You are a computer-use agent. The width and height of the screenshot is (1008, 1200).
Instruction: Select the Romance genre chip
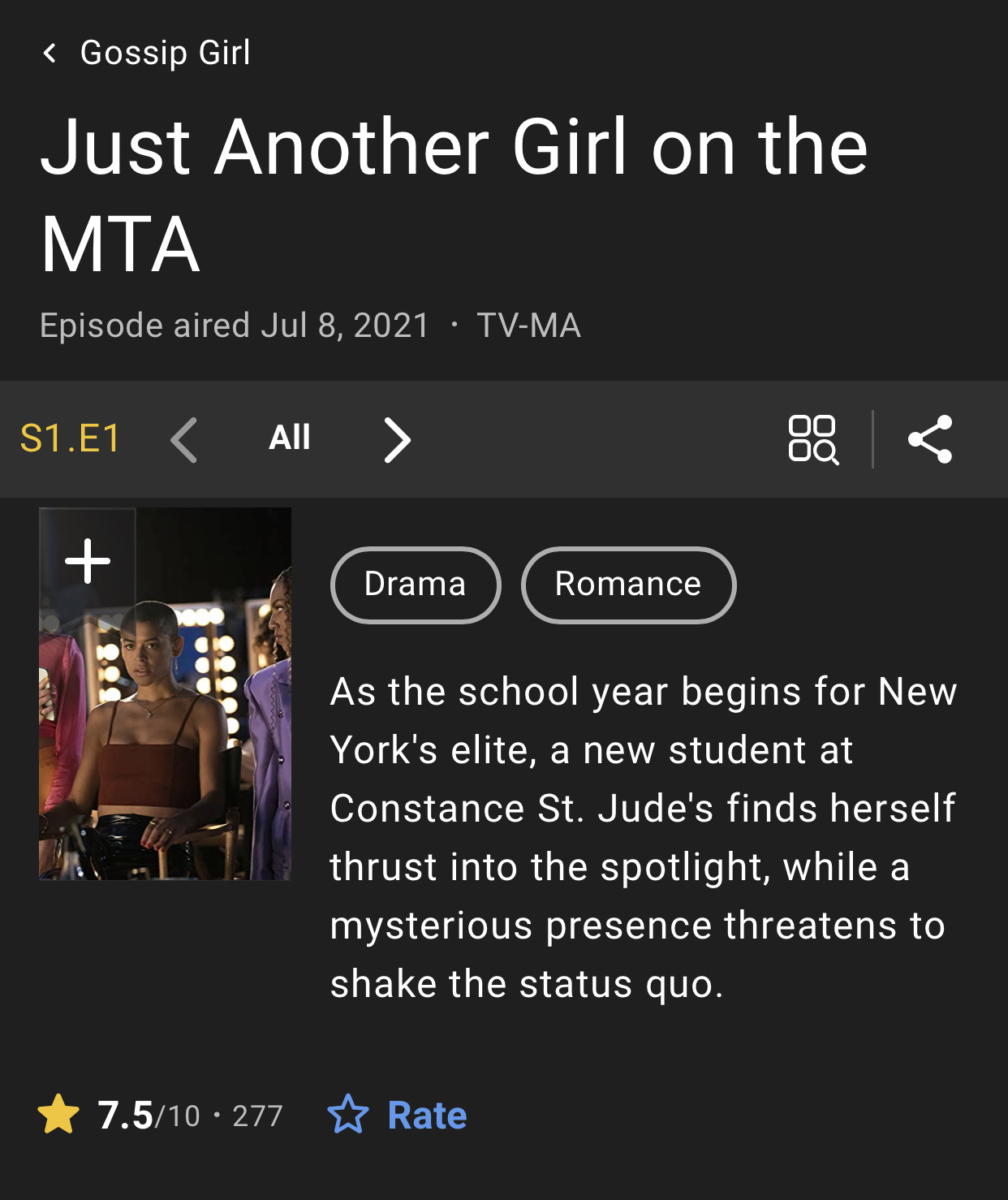tap(628, 585)
